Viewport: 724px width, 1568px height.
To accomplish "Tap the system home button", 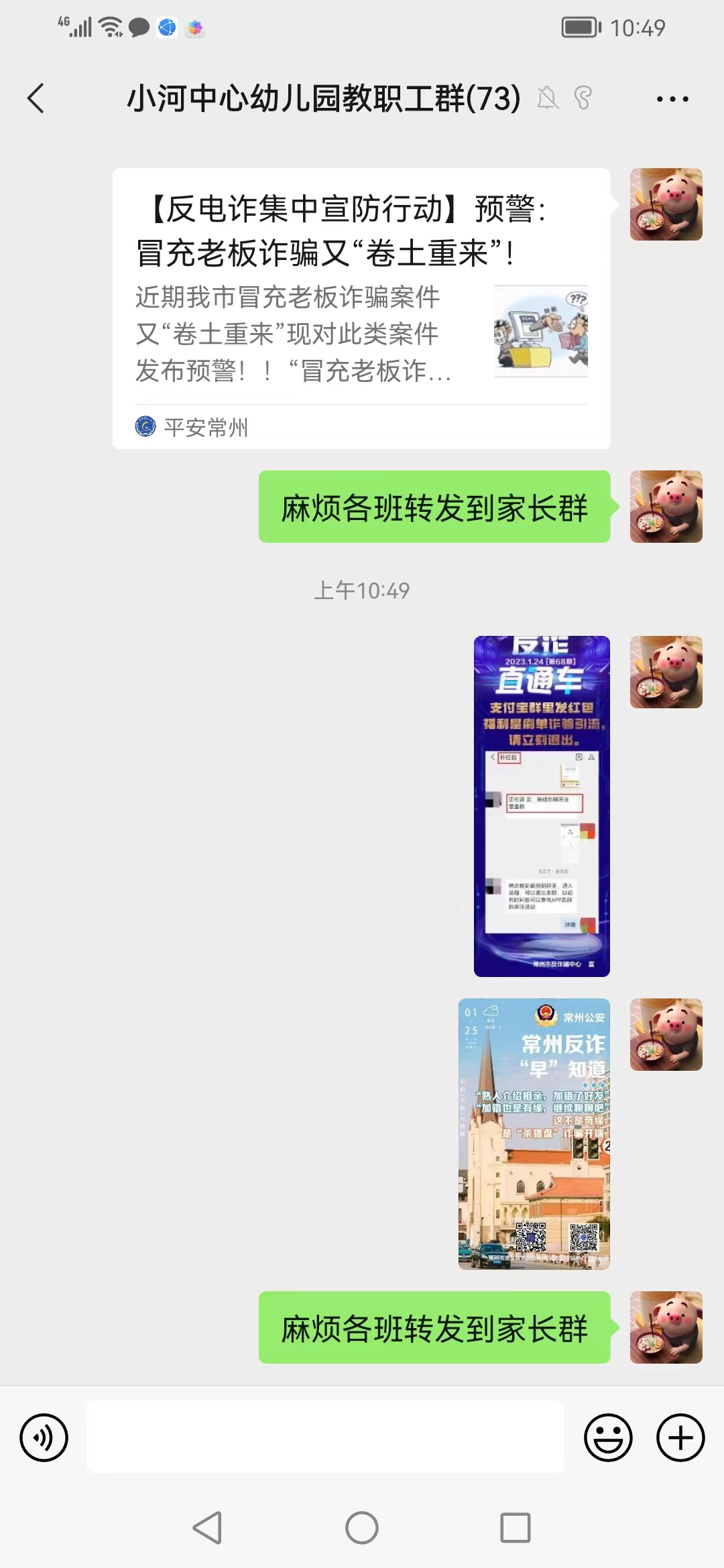I will [362, 1528].
